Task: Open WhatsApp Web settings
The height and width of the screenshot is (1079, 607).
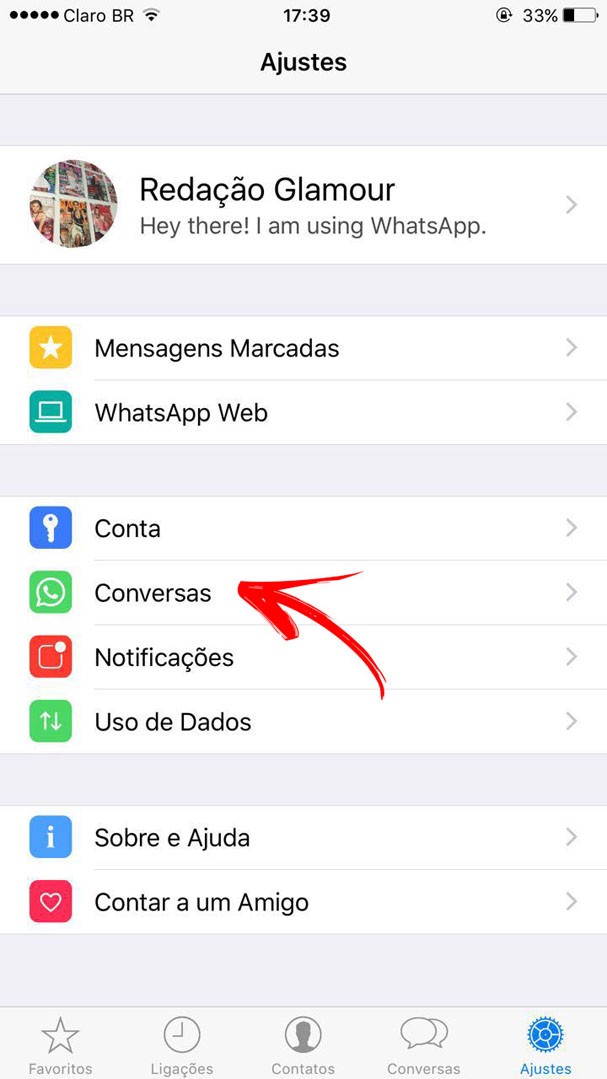Action: pyautogui.click(x=303, y=412)
